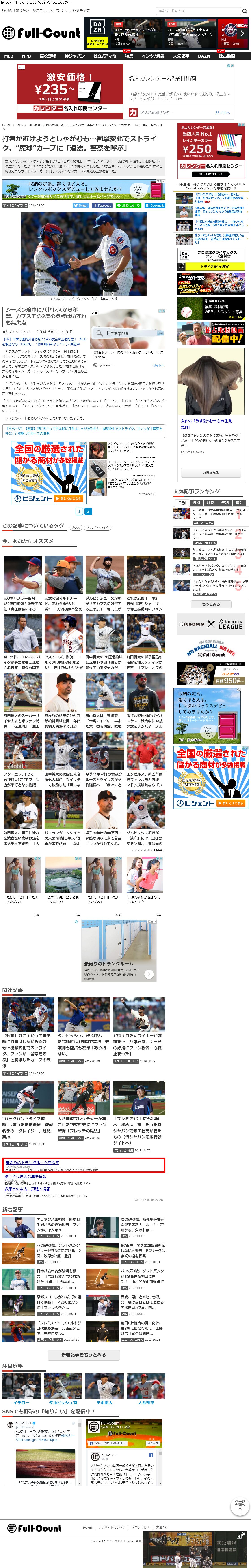Viewport: 251px width, 1568px height.
Task: Share the article on Facebook
Action: [x=104, y=206]
